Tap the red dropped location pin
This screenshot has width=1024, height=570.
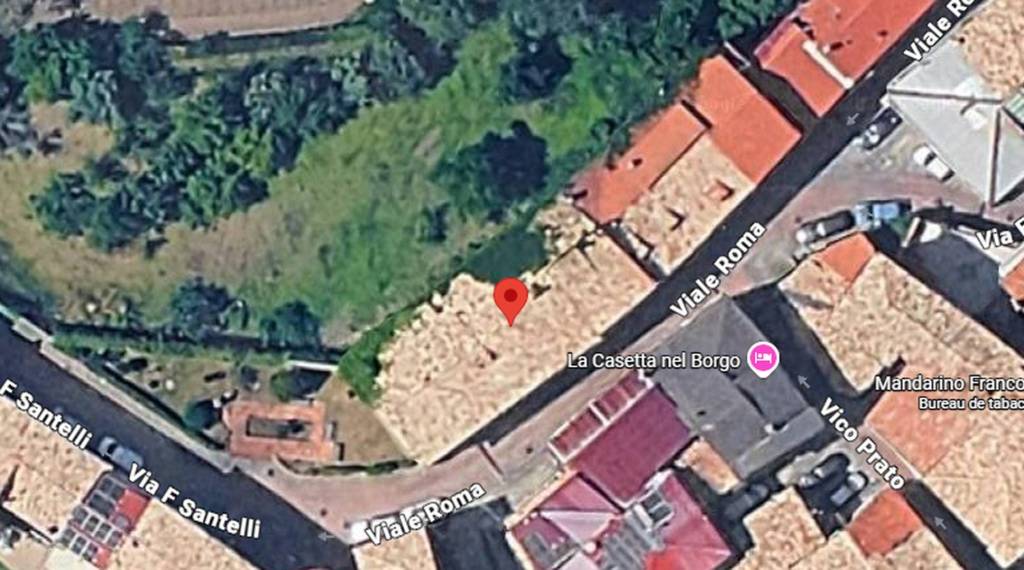511,298
